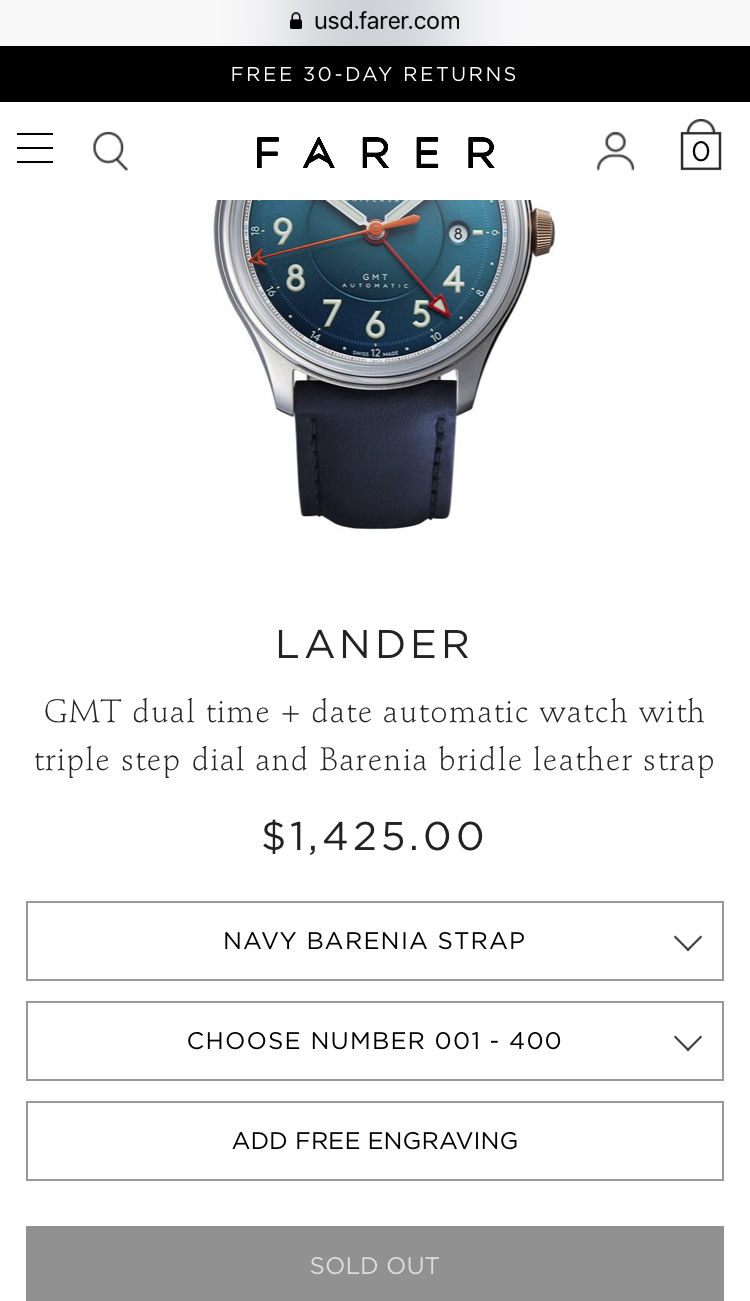
Task: Open the site search
Action: coord(110,151)
